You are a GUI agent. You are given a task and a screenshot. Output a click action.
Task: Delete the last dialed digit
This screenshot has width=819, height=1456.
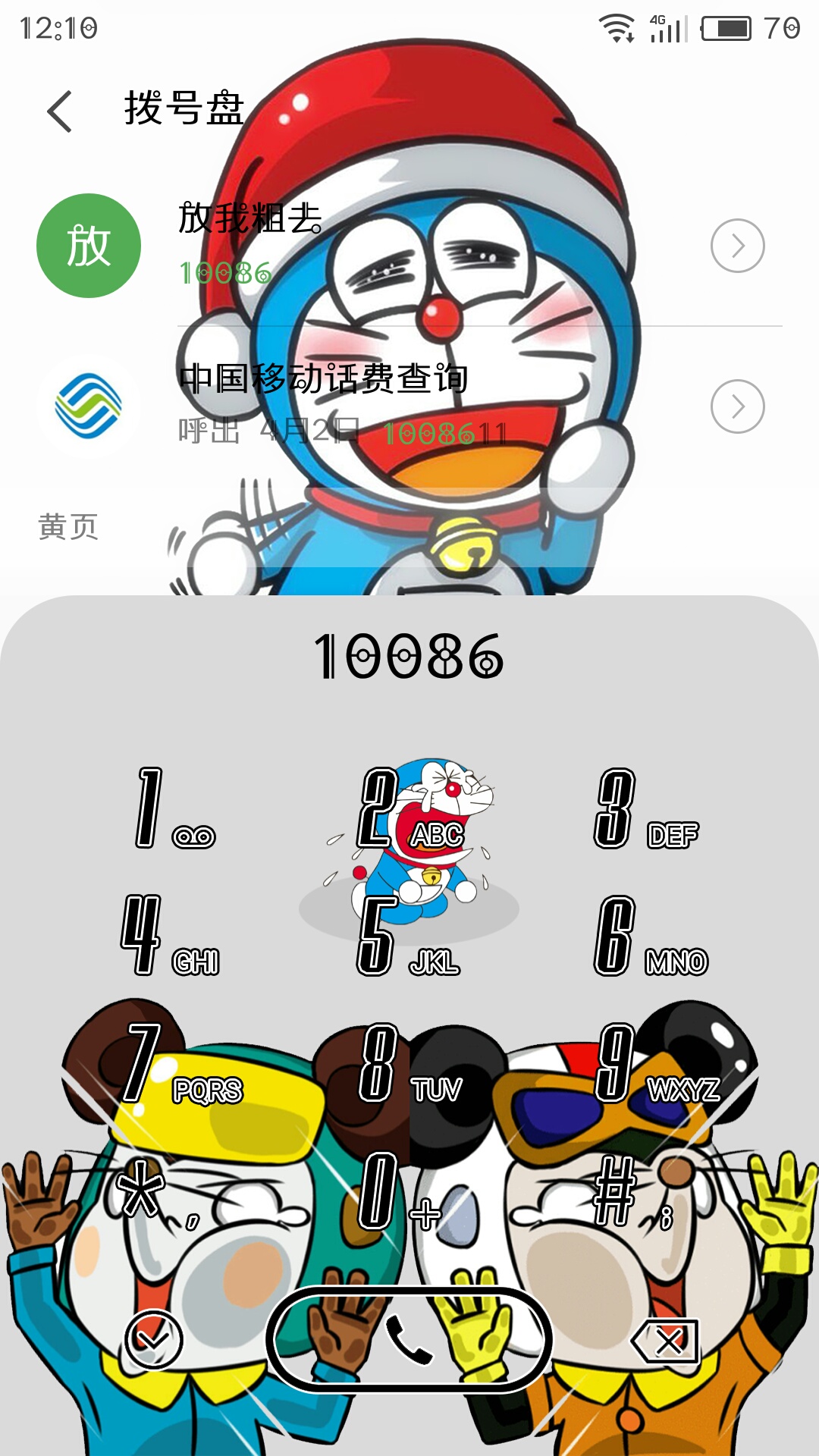665,1341
